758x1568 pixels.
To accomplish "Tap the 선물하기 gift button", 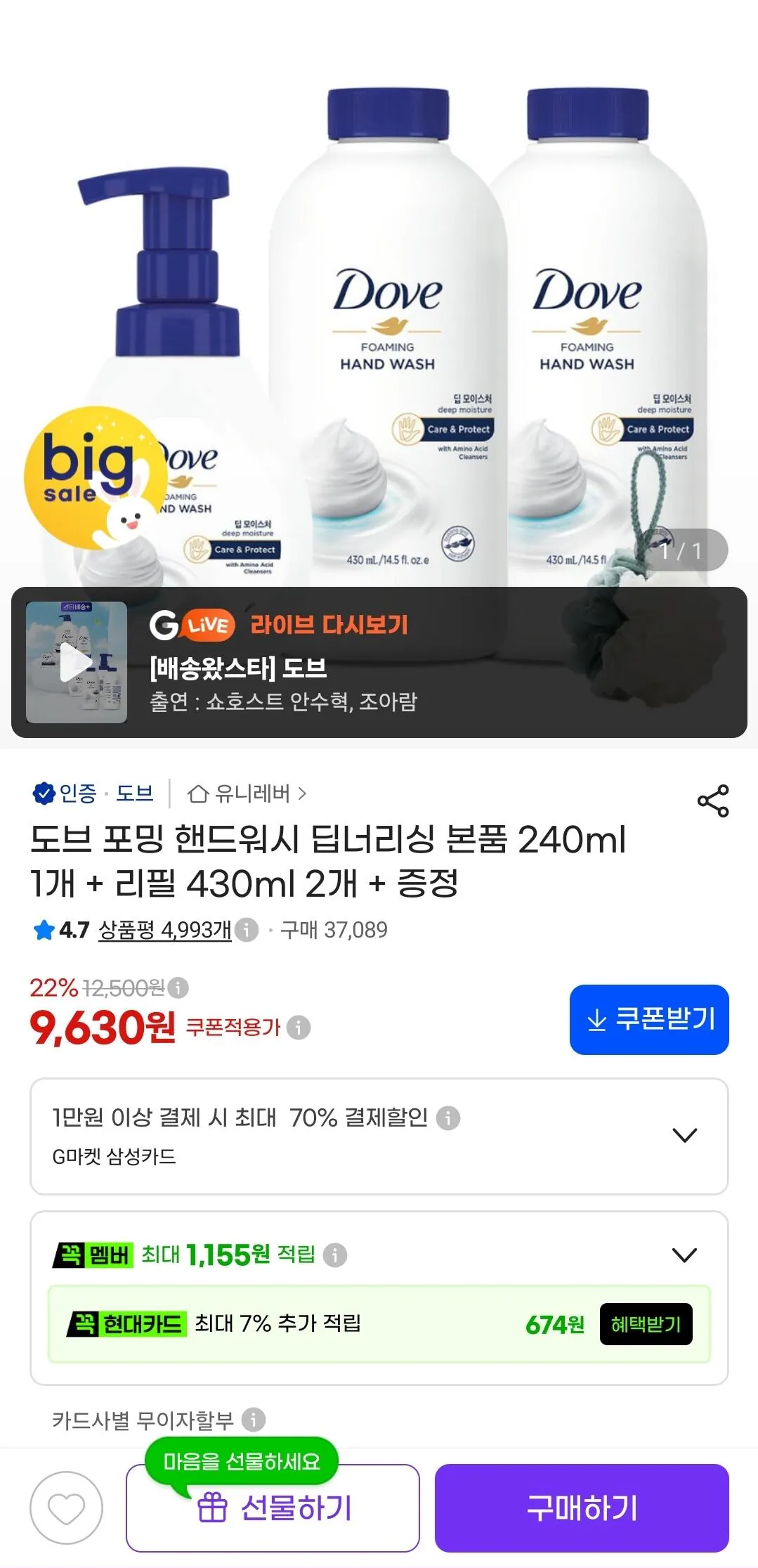I will tap(273, 1508).
